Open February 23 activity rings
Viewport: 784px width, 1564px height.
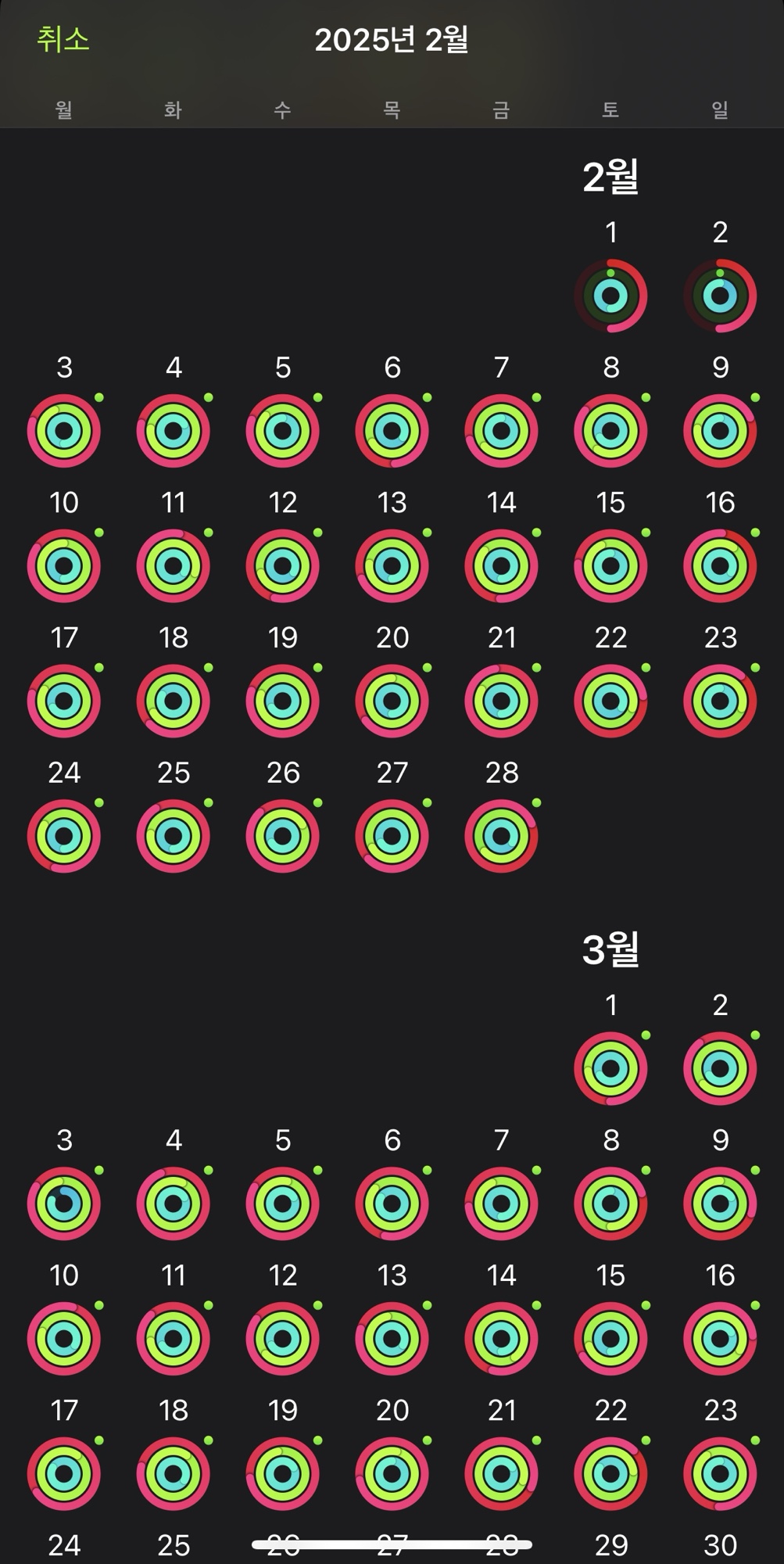coord(720,701)
